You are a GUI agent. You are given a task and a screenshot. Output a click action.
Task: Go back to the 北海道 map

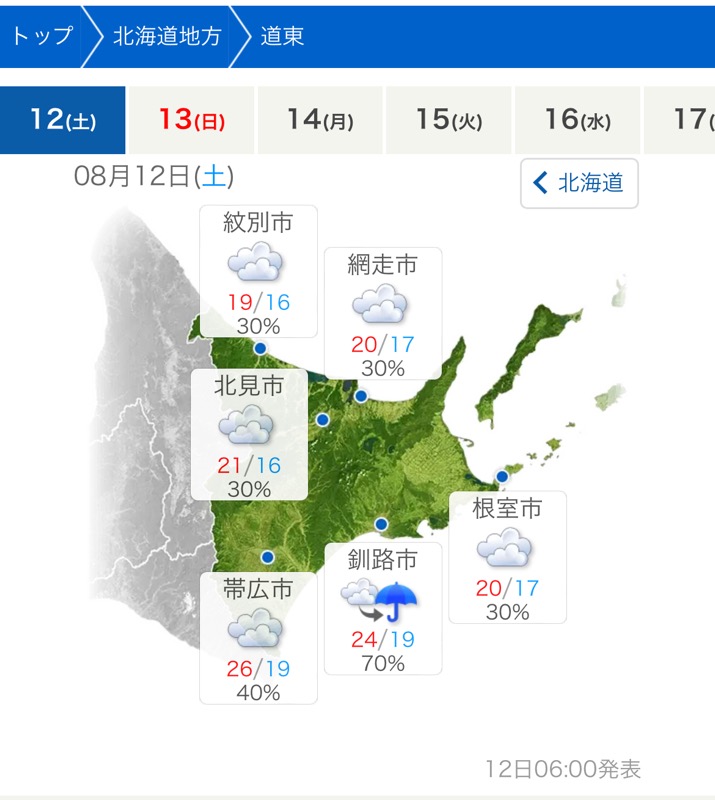click(579, 183)
